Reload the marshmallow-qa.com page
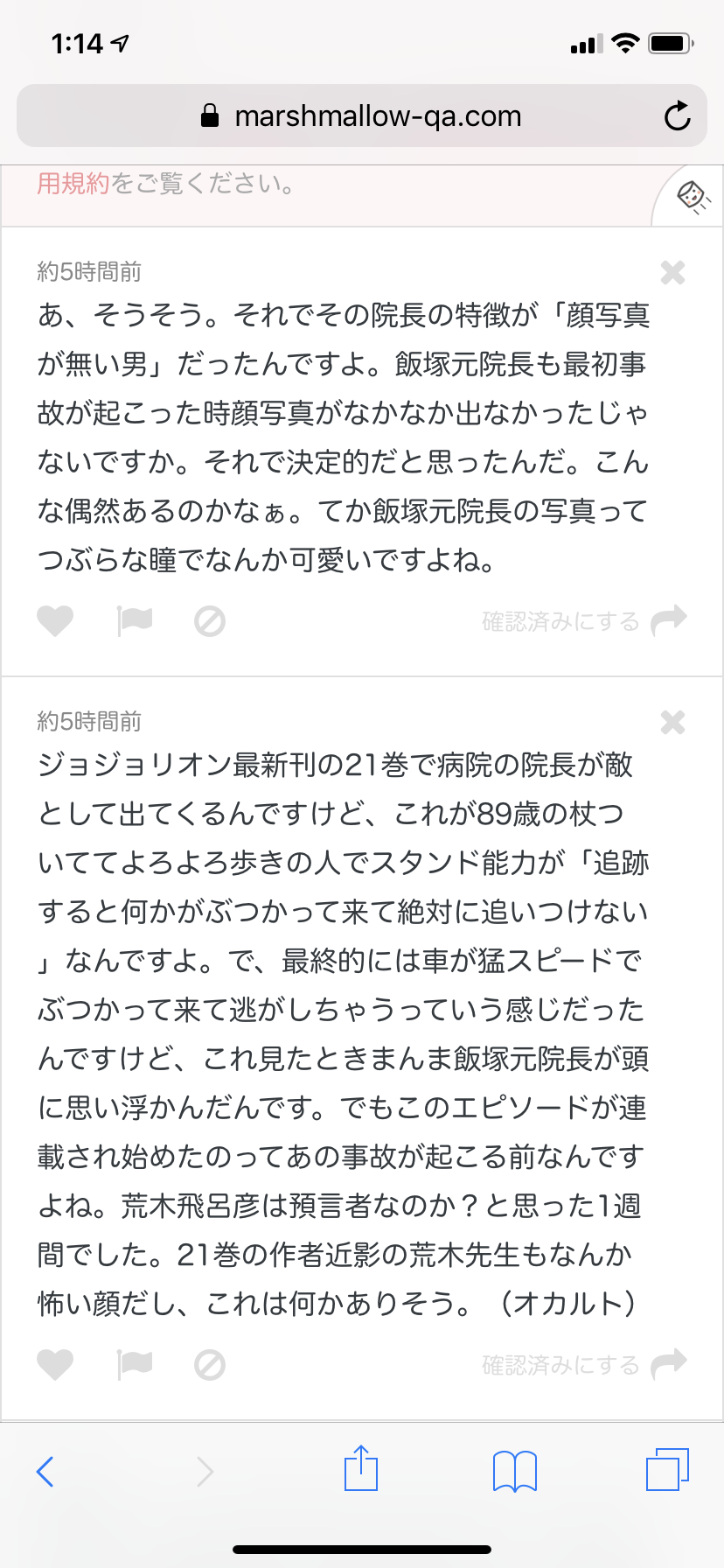 [x=677, y=116]
